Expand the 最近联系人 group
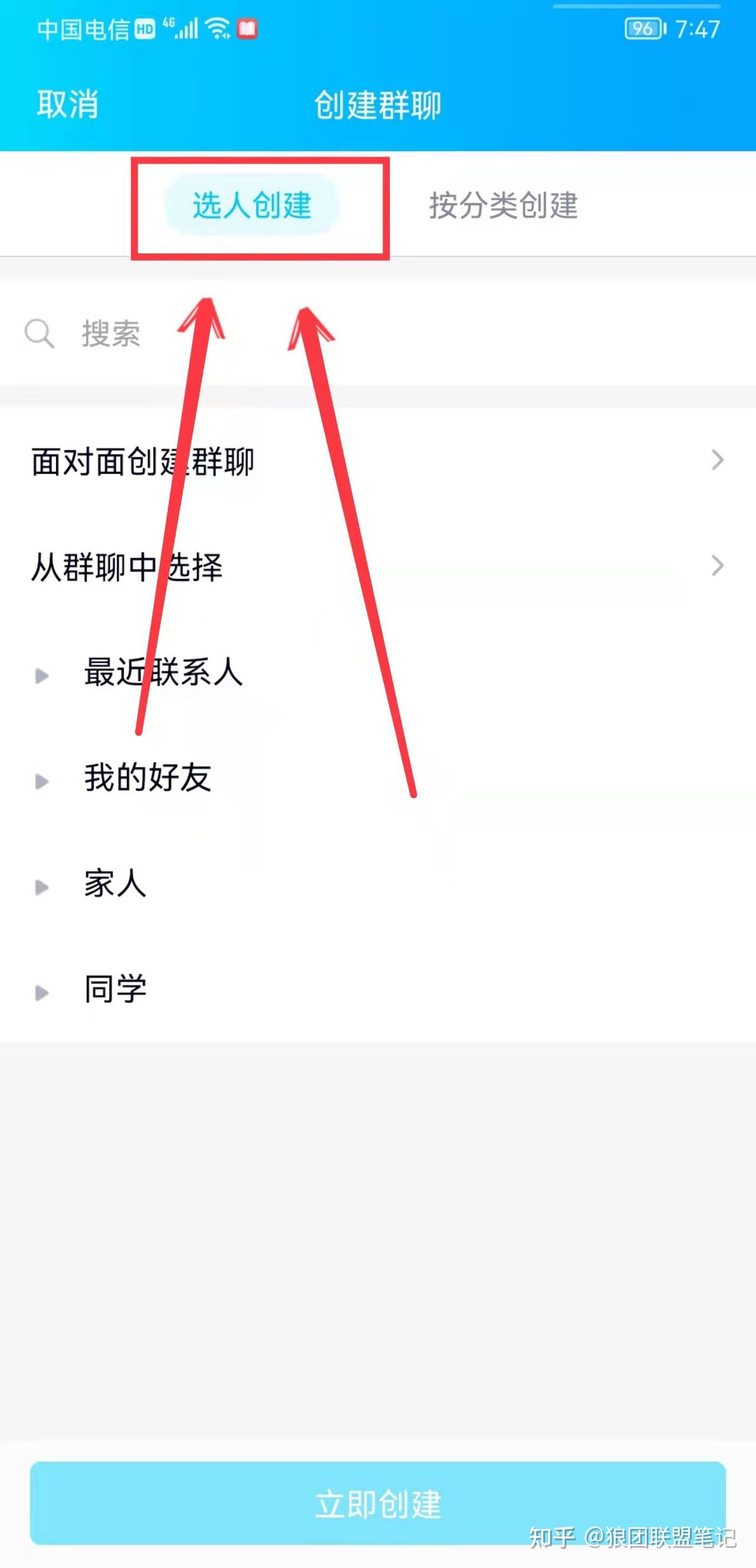 pos(163,672)
